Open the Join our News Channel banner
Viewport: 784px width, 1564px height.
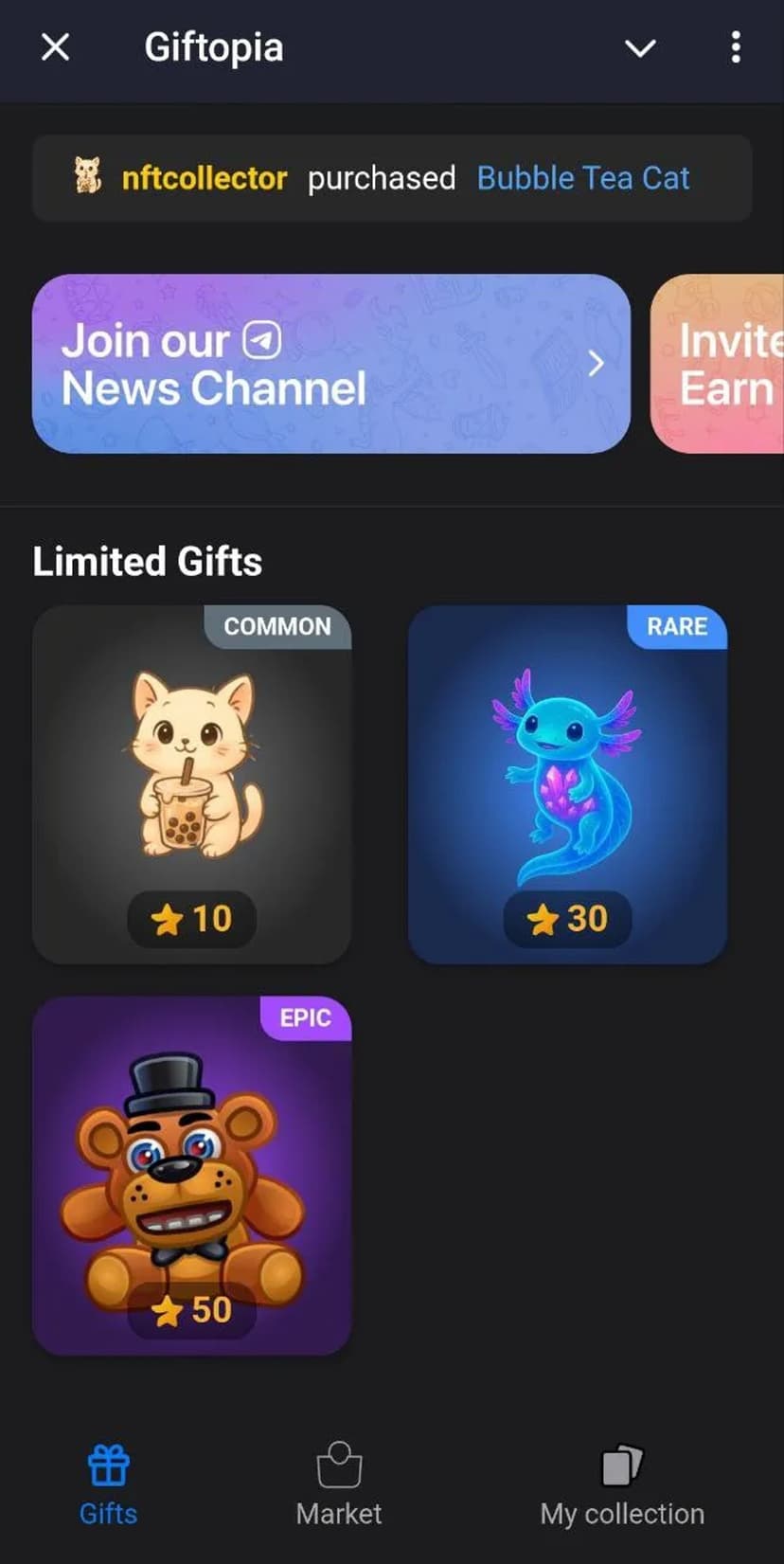click(x=330, y=364)
